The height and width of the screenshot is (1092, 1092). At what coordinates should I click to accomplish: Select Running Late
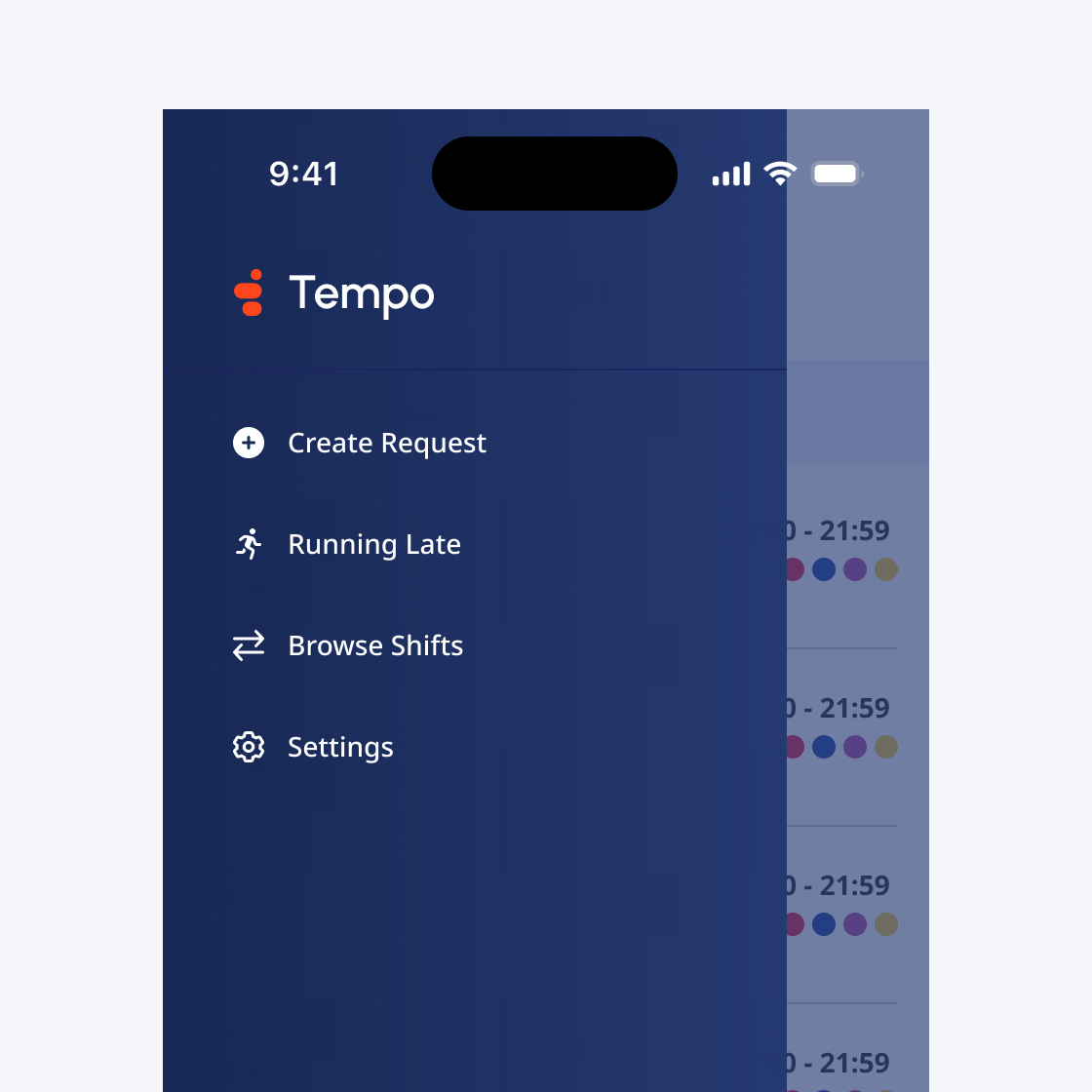(373, 545)
